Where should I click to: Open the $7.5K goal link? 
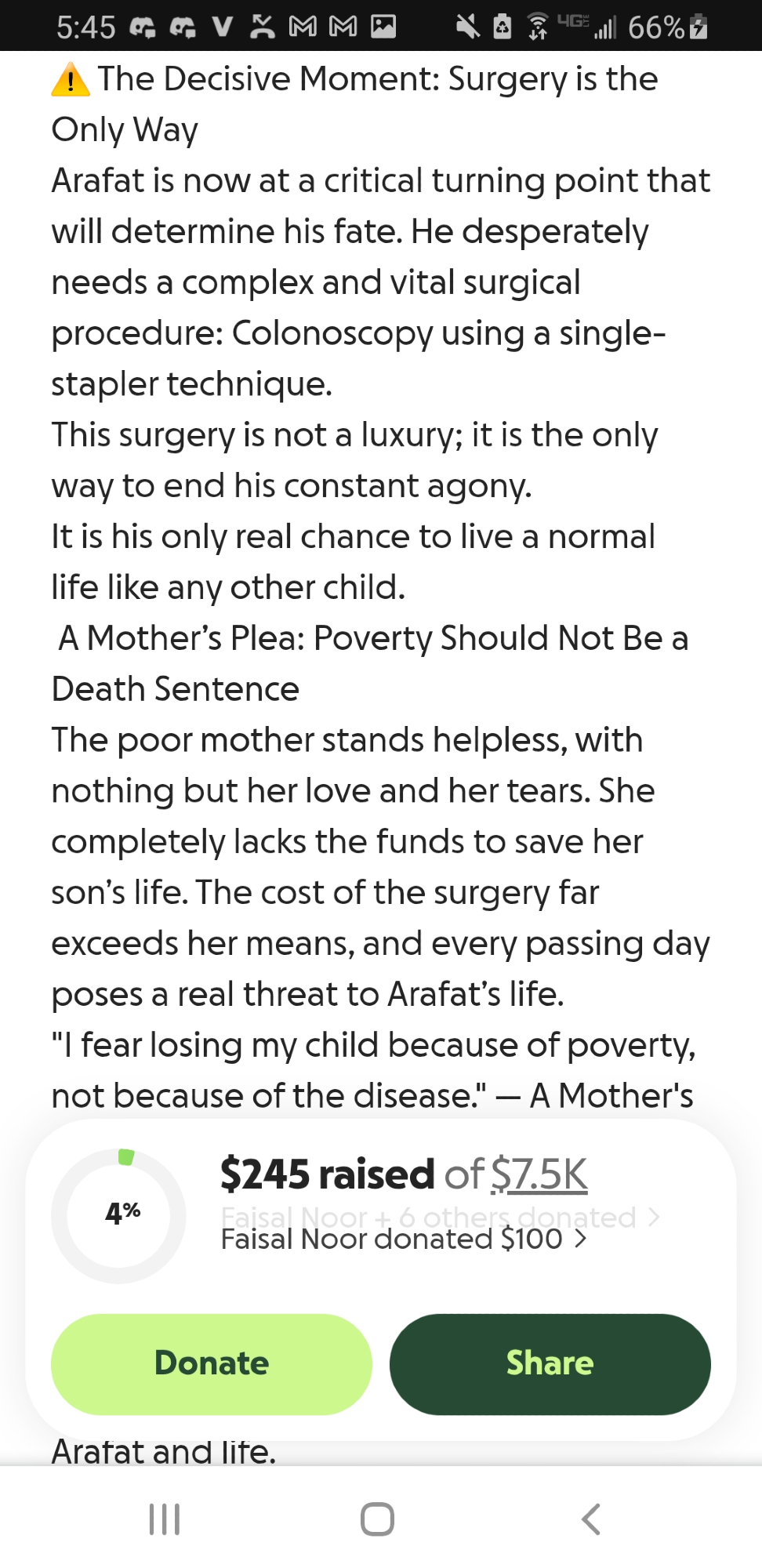(x=539, y=1174)
